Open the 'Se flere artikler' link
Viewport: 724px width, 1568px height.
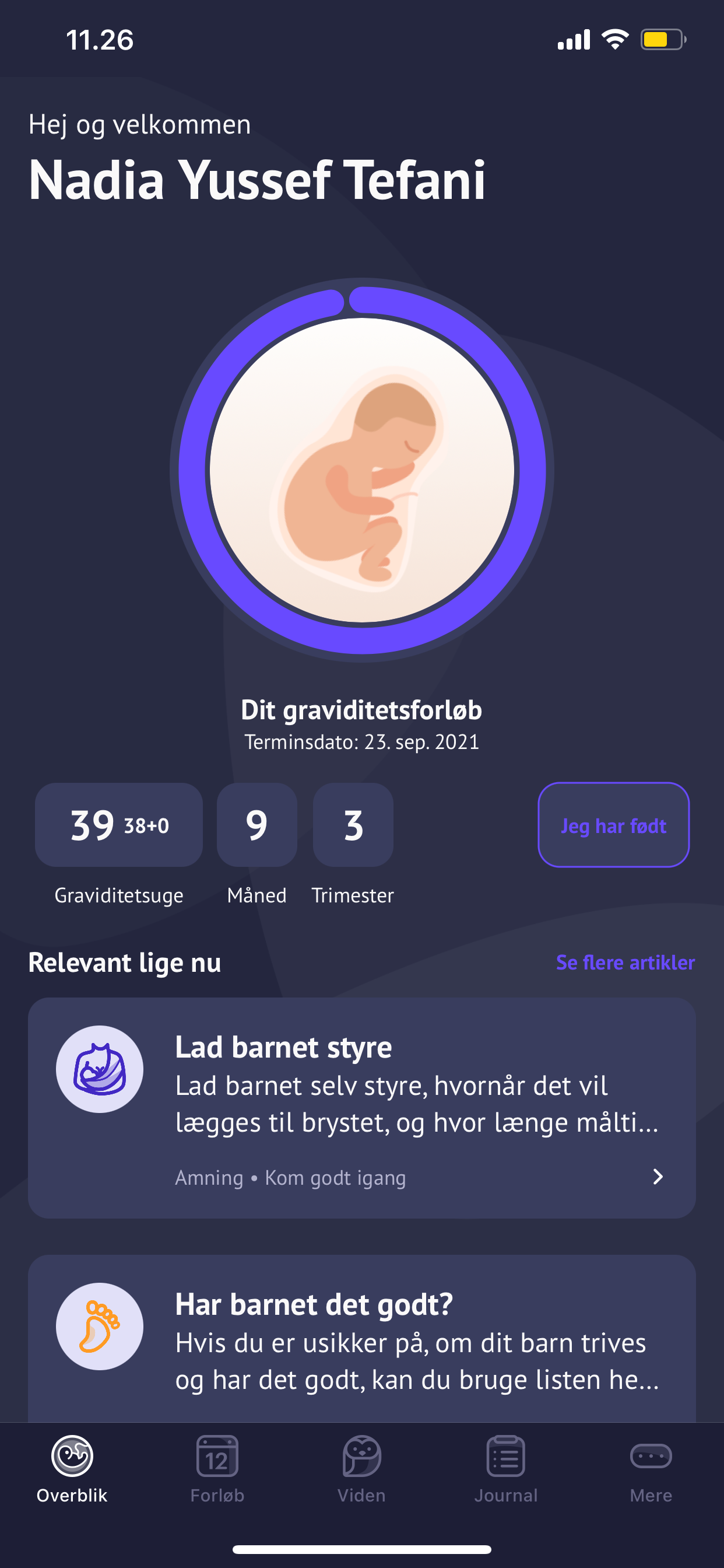pos(625,963)
